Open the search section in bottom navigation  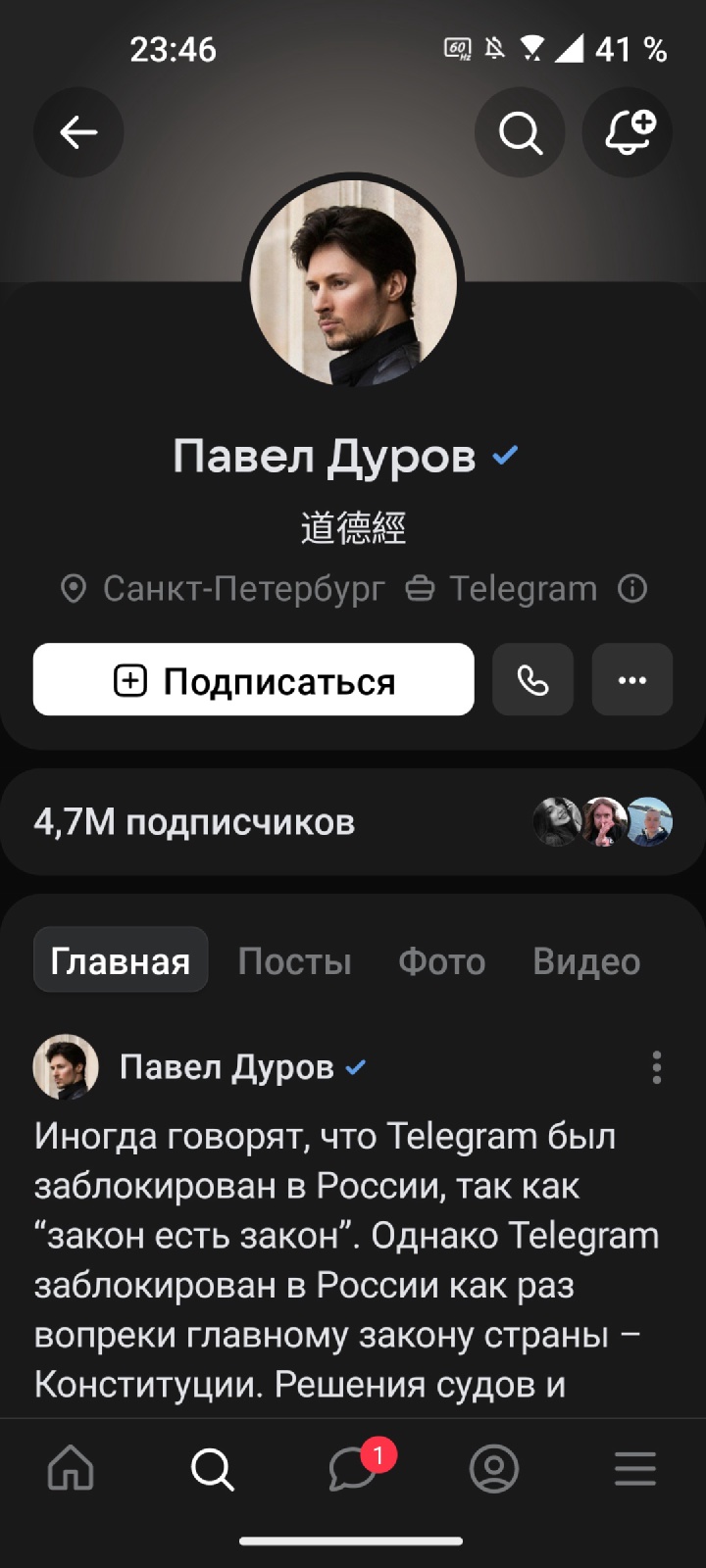(x=212, y=1468)
